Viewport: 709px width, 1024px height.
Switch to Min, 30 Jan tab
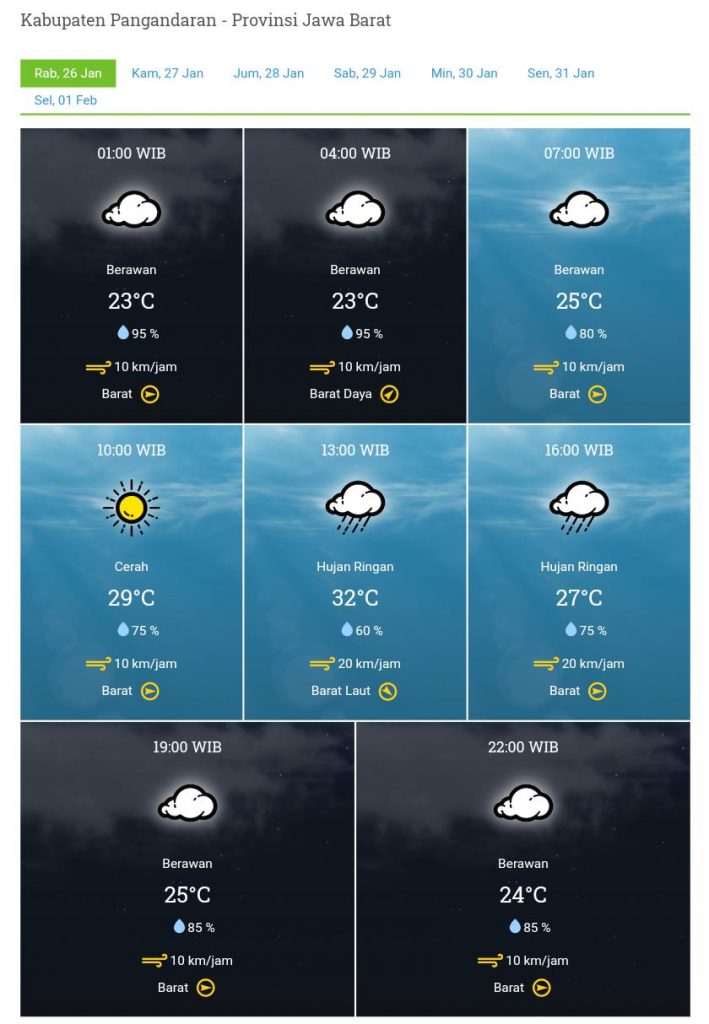click(464, 73)
